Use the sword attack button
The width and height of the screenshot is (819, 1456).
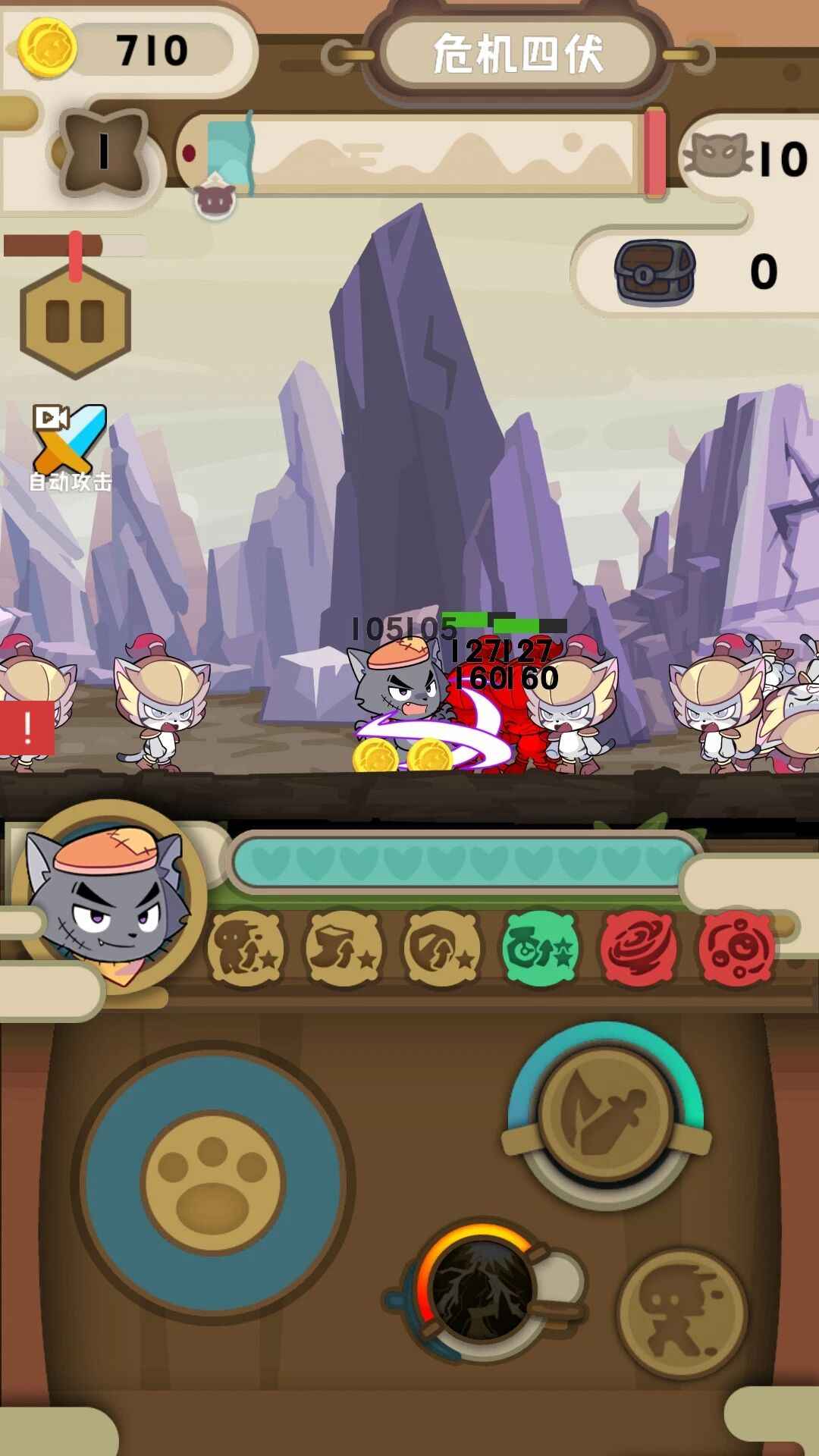coord(606,1115)
